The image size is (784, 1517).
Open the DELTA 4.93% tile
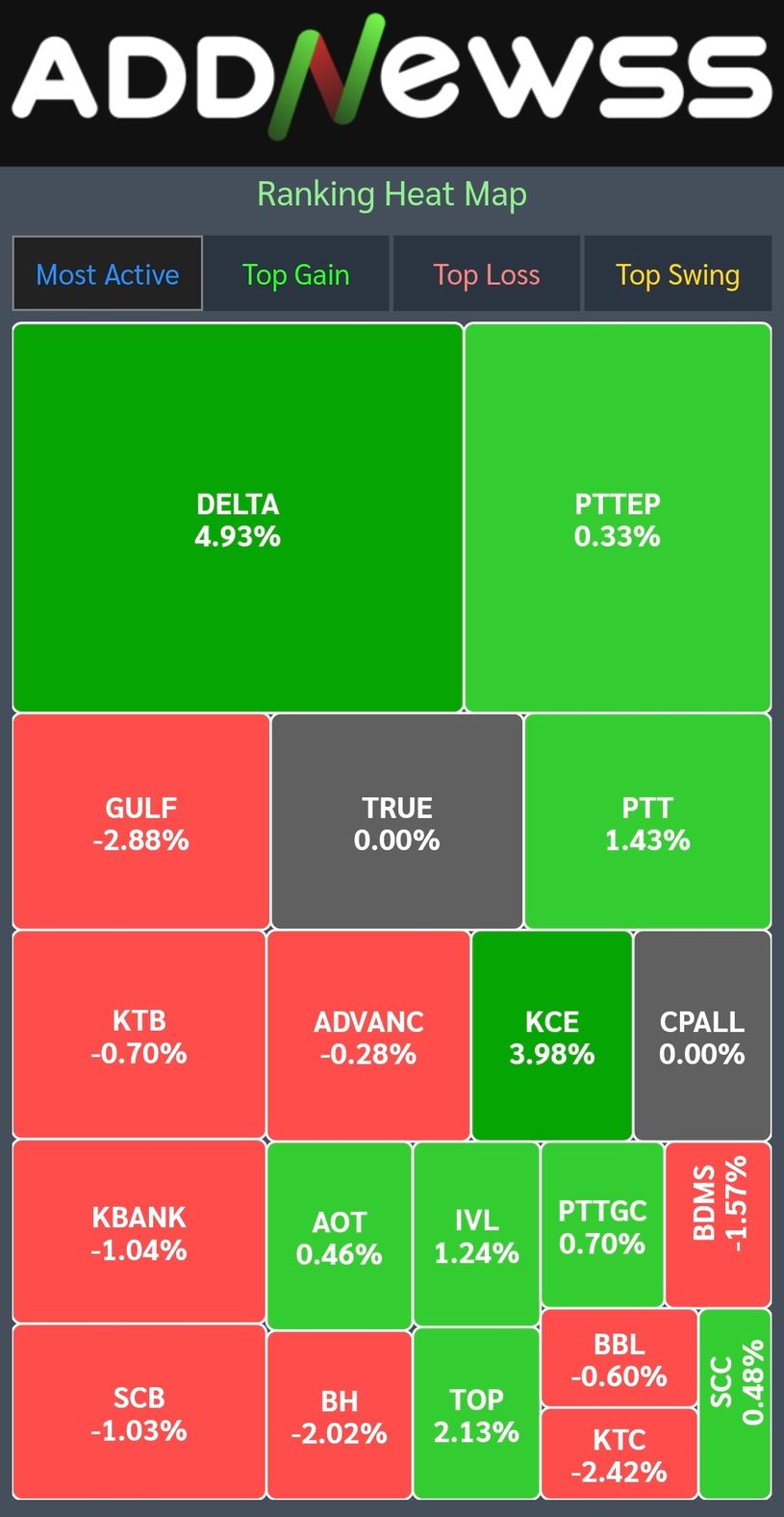[238, 518]
